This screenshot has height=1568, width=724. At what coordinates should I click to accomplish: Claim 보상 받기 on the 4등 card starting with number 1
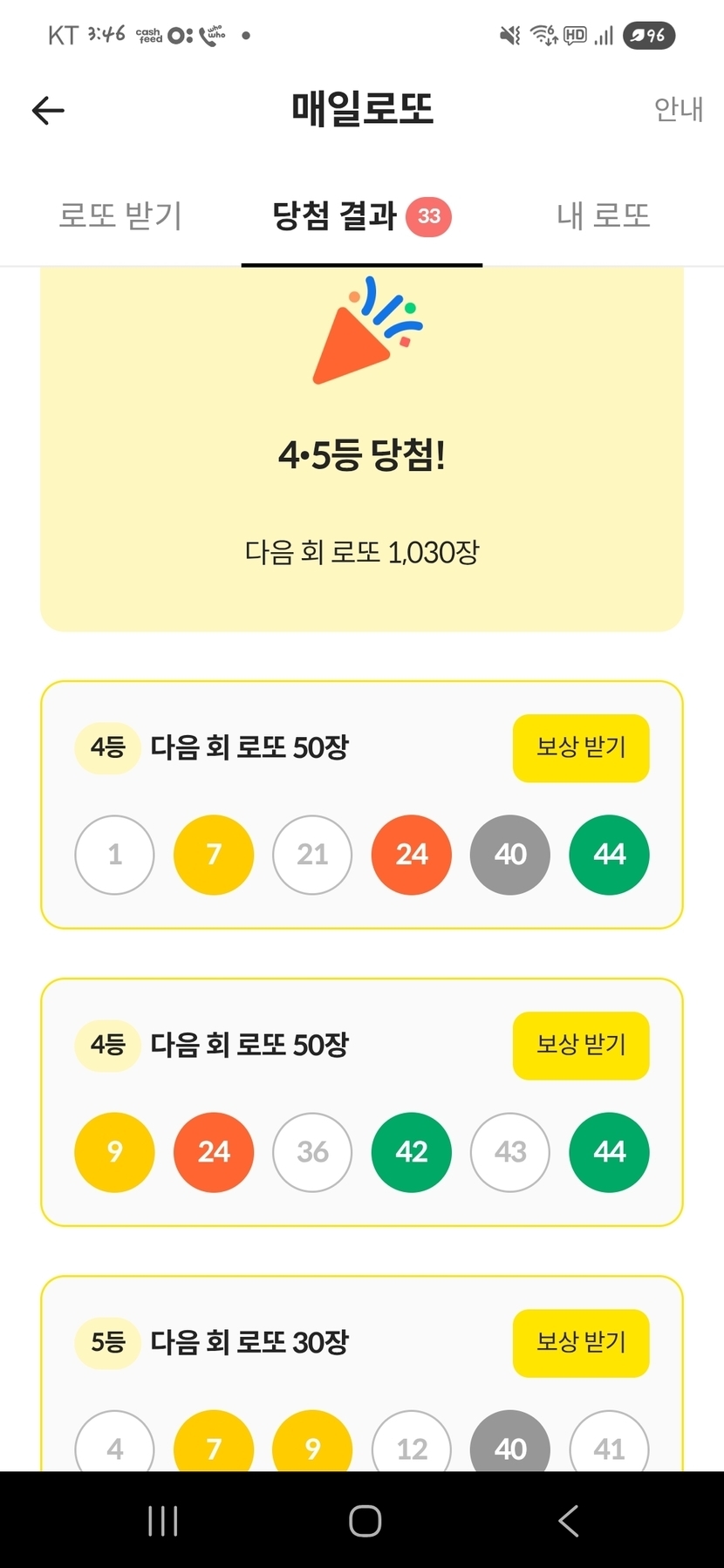point(581,748)
